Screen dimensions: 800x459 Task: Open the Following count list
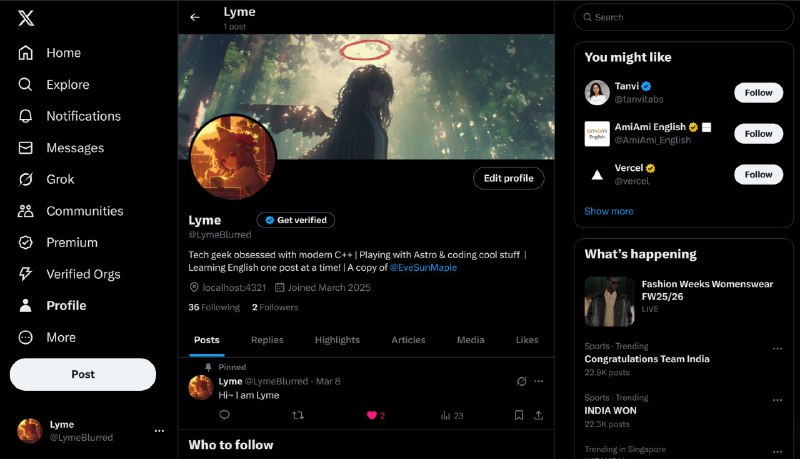[214, 307]
